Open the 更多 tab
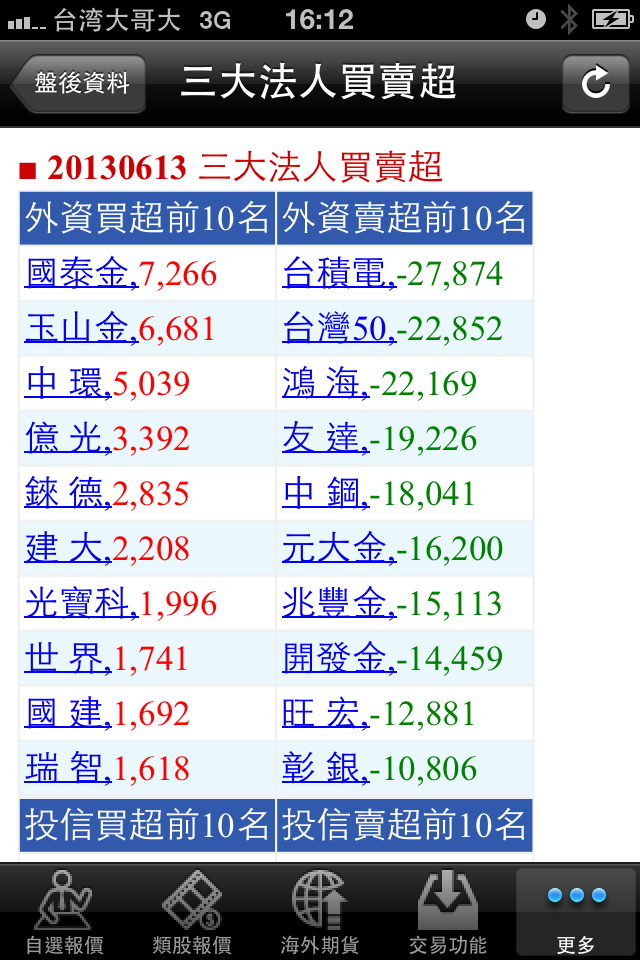 576,912
